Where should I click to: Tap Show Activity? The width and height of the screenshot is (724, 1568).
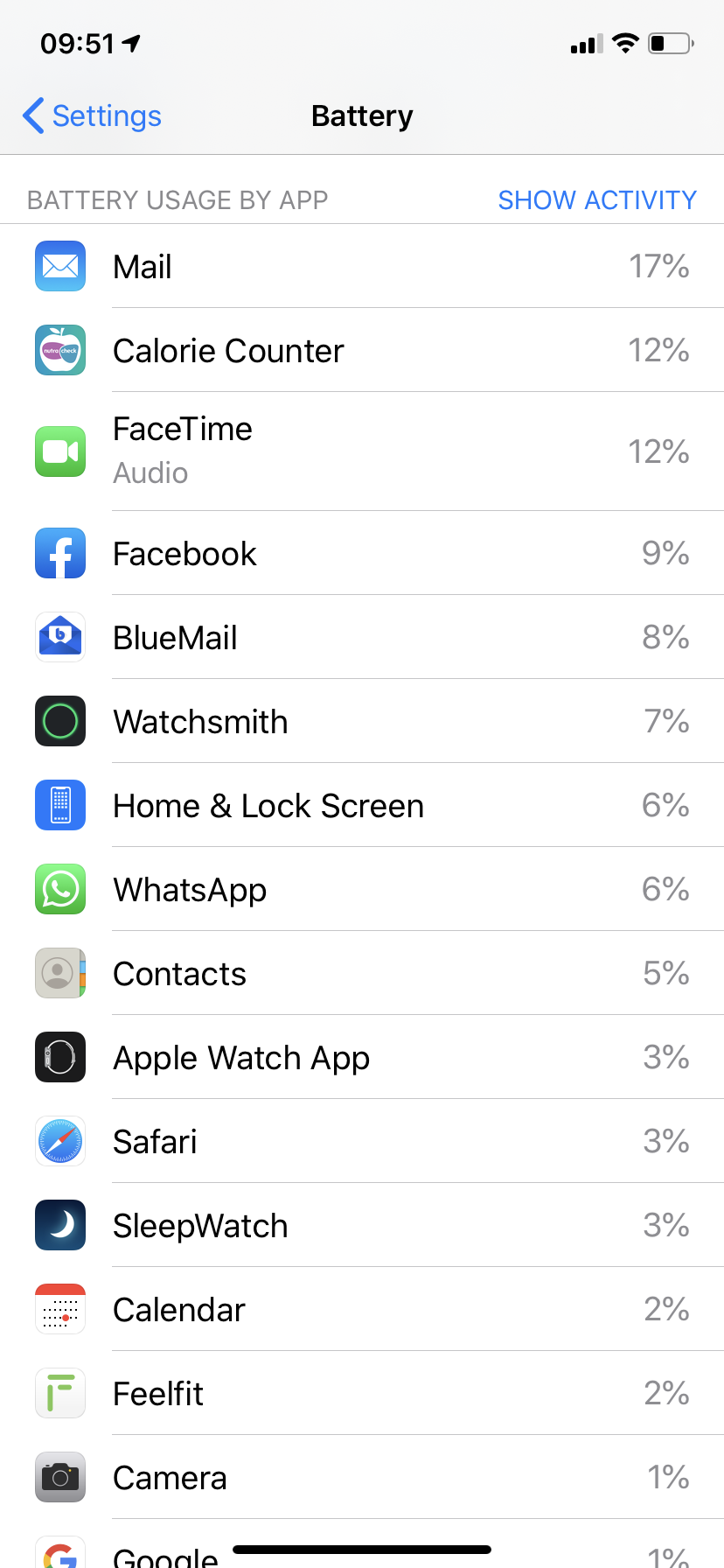click(x=596, y=200)
